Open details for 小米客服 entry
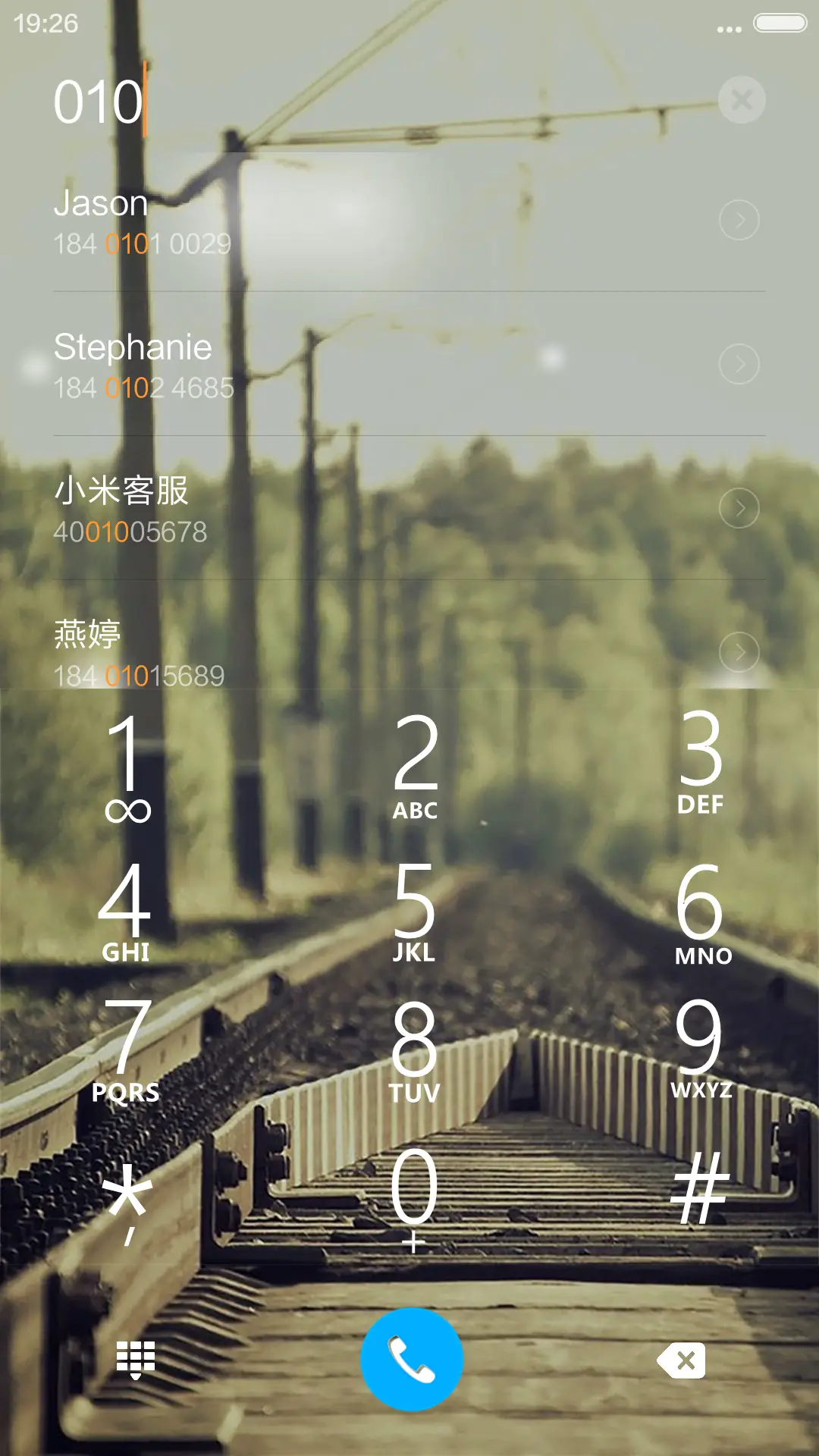Viewport: 819px width, 1456px height. coord(740,509)
